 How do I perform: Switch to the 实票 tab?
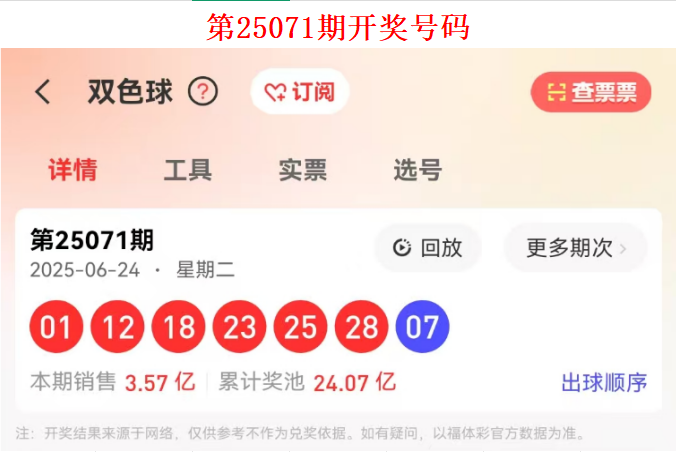[x=302, y=170]
